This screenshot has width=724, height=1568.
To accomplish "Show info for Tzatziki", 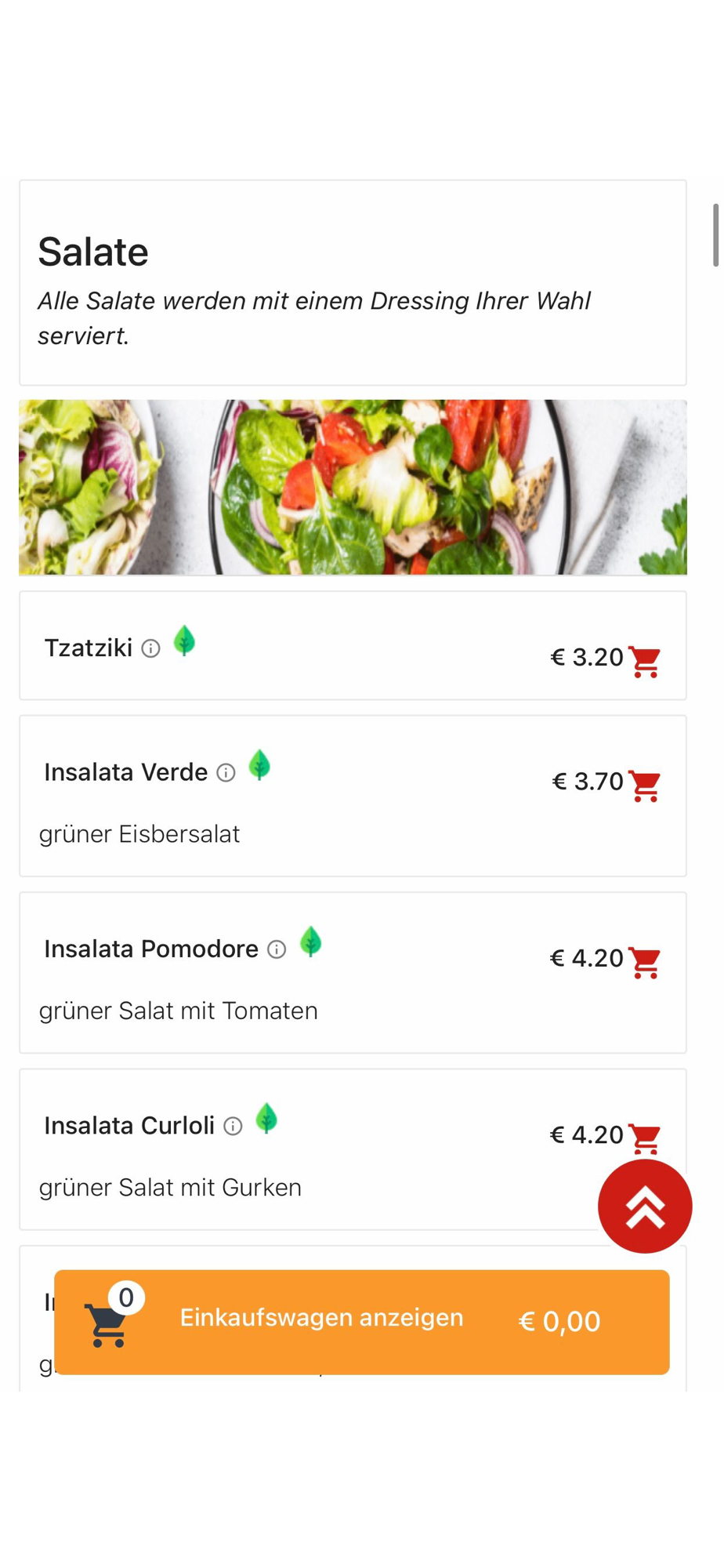I will pos(150,648).
